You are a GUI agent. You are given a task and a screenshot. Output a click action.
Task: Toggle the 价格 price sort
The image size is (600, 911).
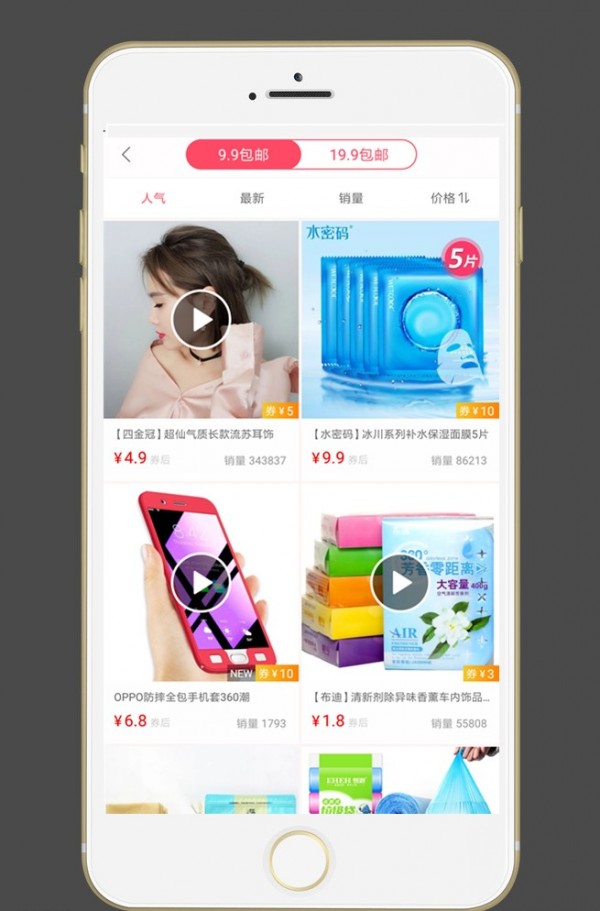tap(449, 198)
